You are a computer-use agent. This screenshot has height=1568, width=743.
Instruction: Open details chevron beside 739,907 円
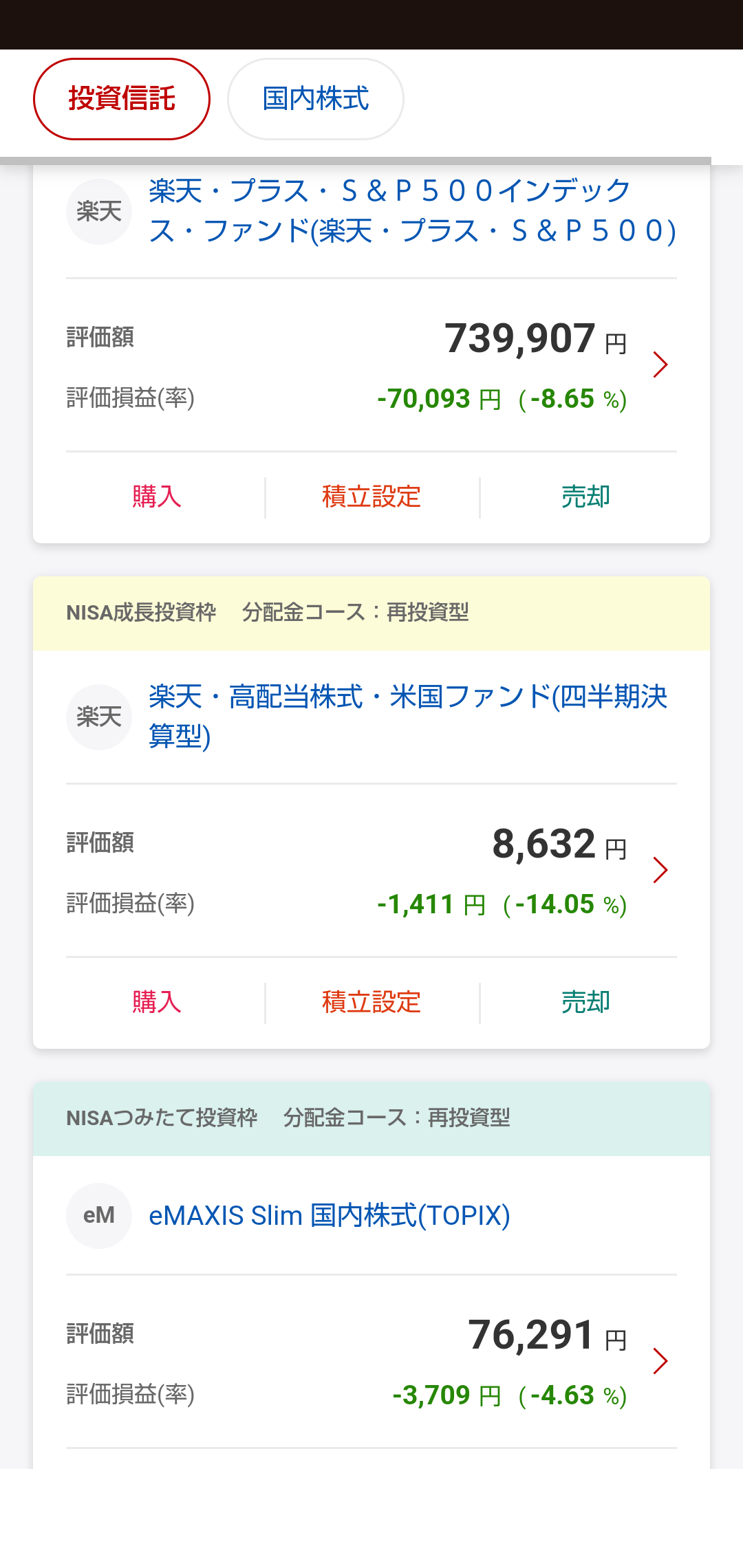click(x=660, y=364)
